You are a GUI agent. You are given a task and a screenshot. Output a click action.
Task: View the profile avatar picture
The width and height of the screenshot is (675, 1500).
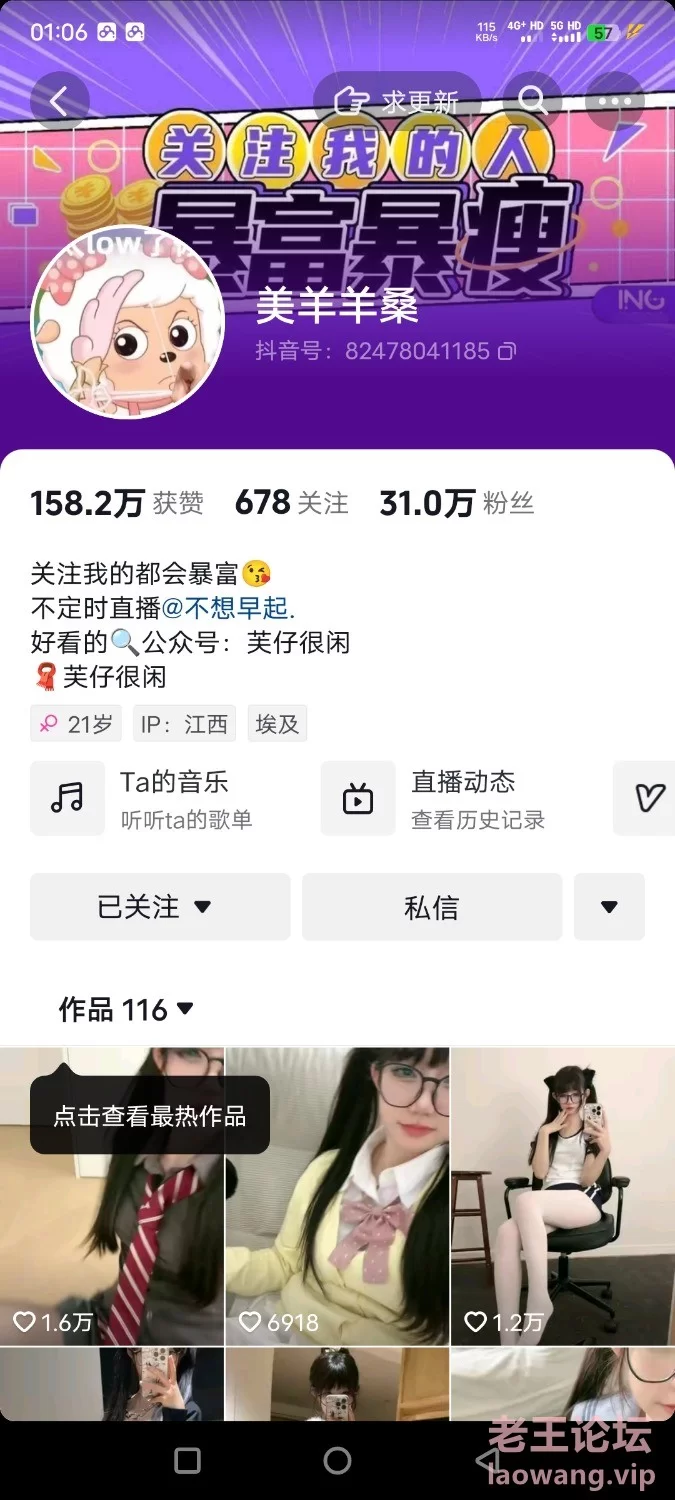[x=127, y=320]
